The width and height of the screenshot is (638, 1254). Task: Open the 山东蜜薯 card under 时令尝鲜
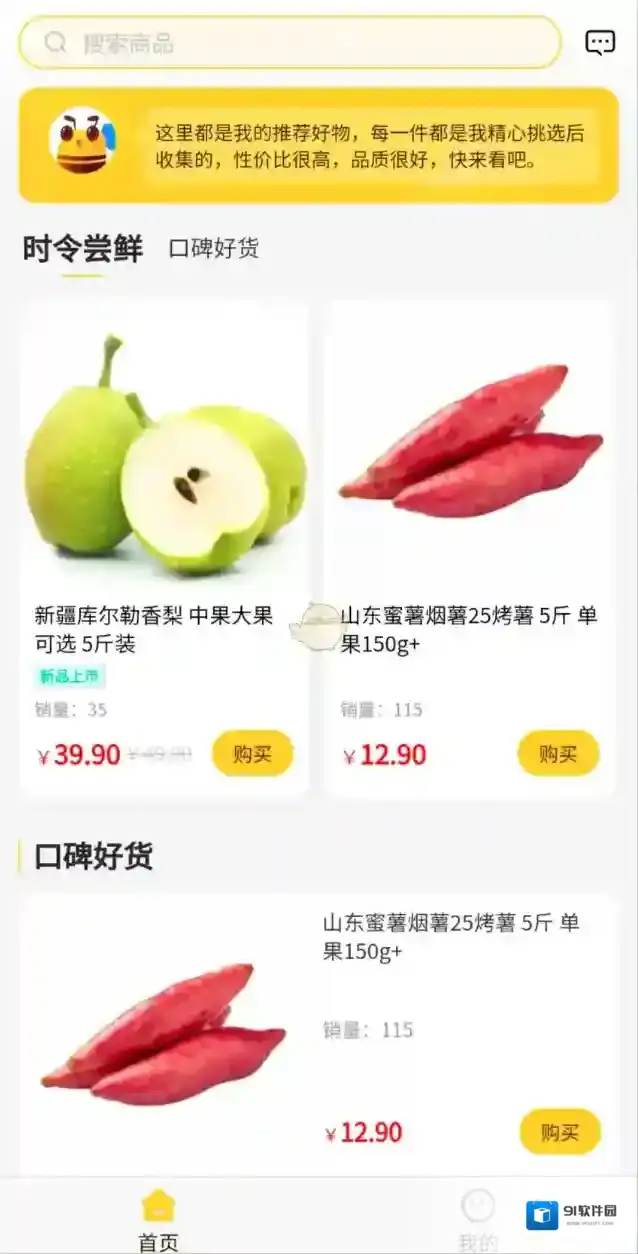click(469, 470)
